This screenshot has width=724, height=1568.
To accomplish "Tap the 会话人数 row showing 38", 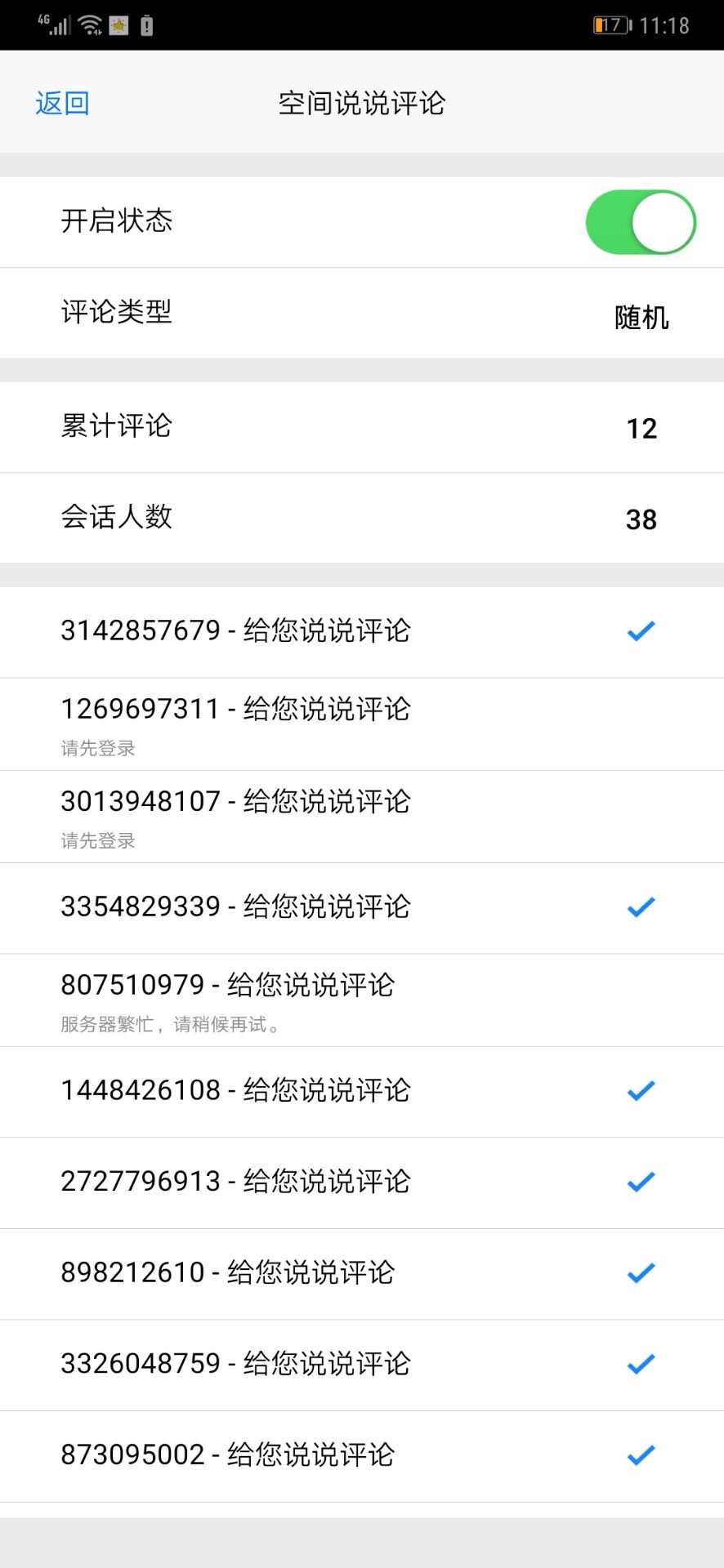I will pos(362,518).
